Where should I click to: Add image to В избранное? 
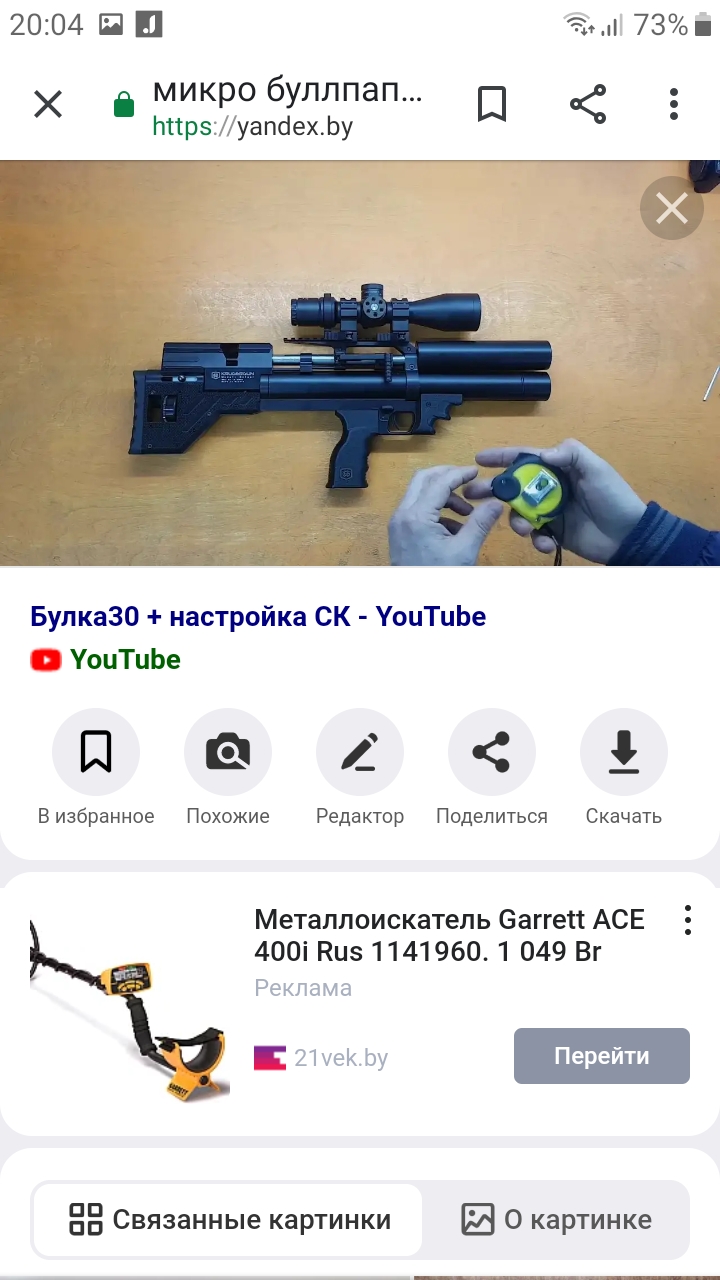point(96,753)
